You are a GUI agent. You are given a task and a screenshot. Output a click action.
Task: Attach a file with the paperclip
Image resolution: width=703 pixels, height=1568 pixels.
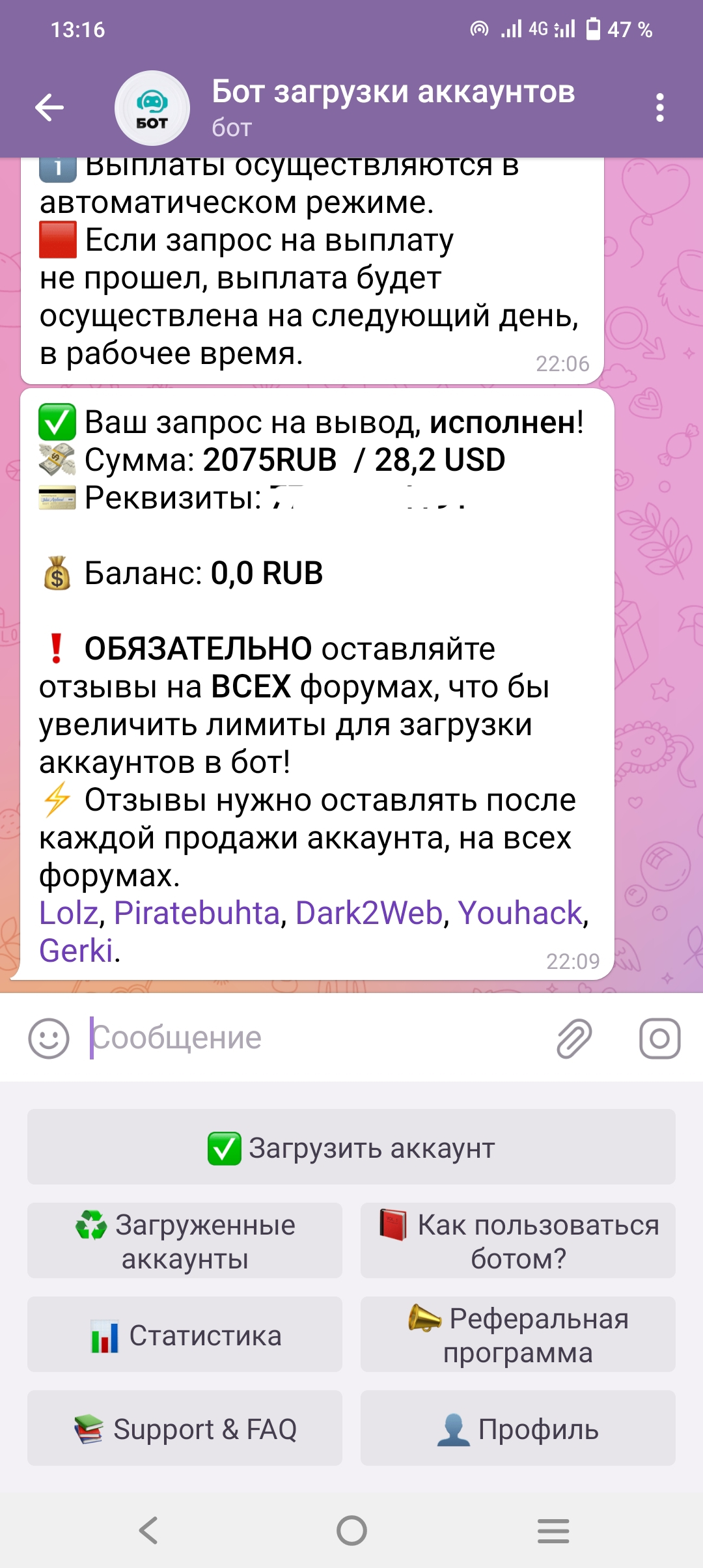tap(574, 1038)
